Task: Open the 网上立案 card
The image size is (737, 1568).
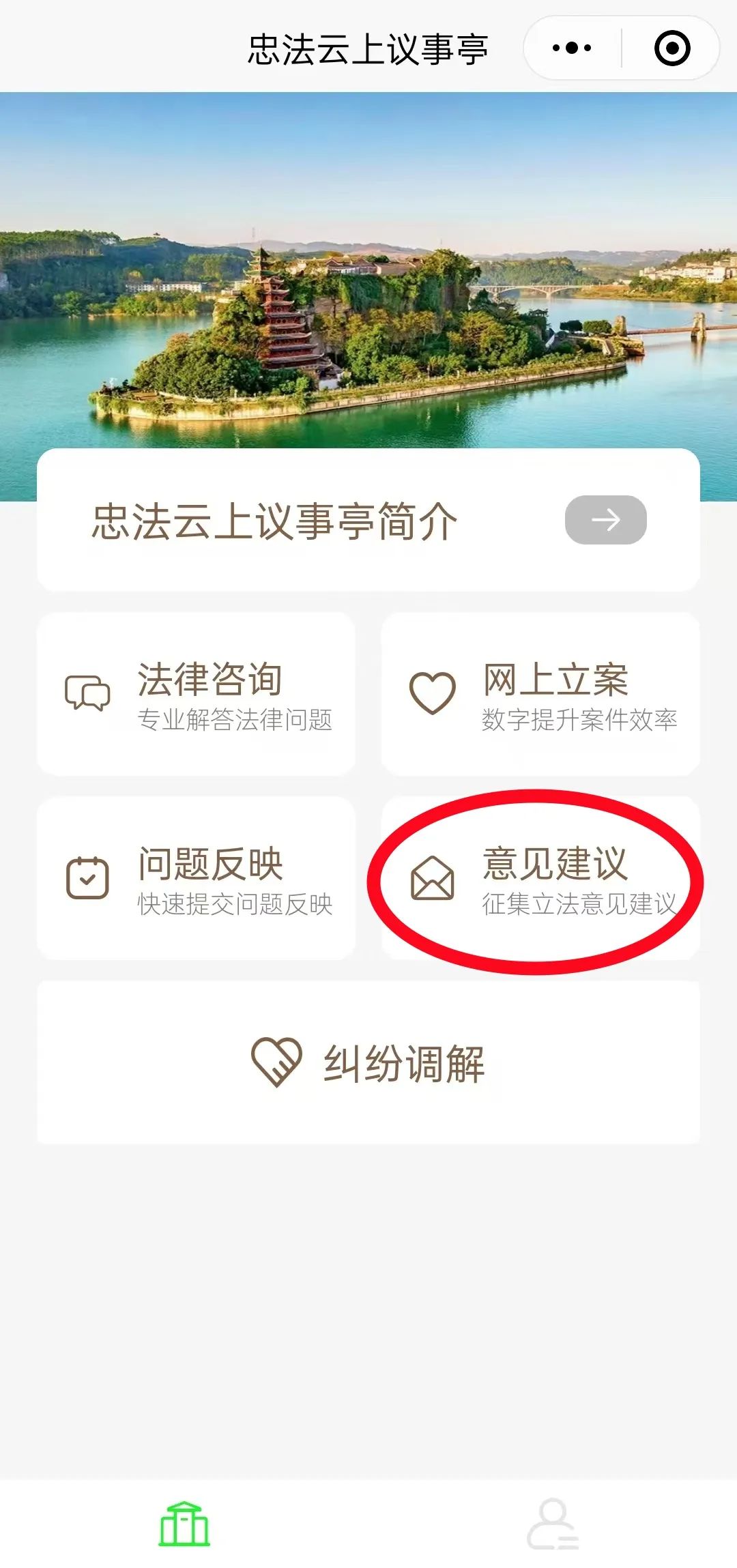Action: (x=540, y=694)
